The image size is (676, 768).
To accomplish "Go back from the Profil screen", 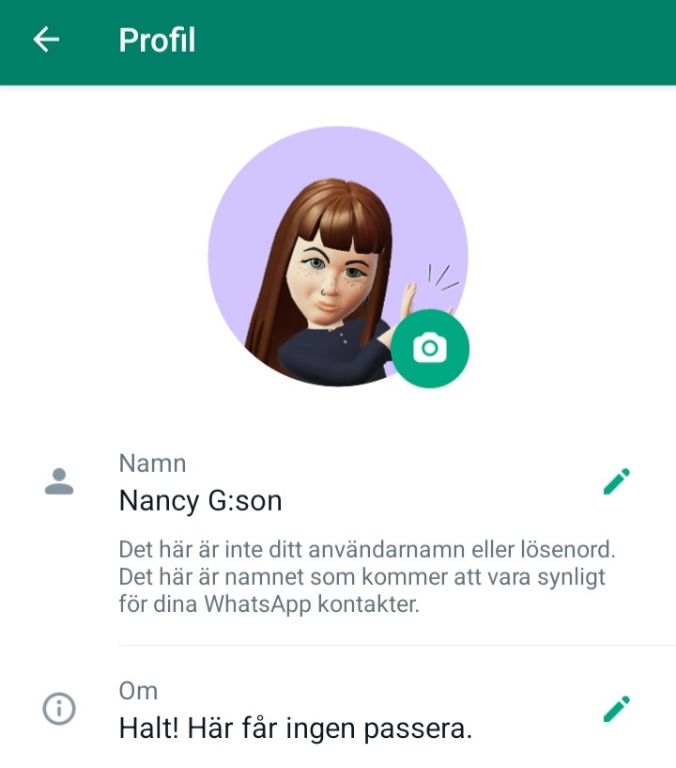I will click(x=46, y=40).
